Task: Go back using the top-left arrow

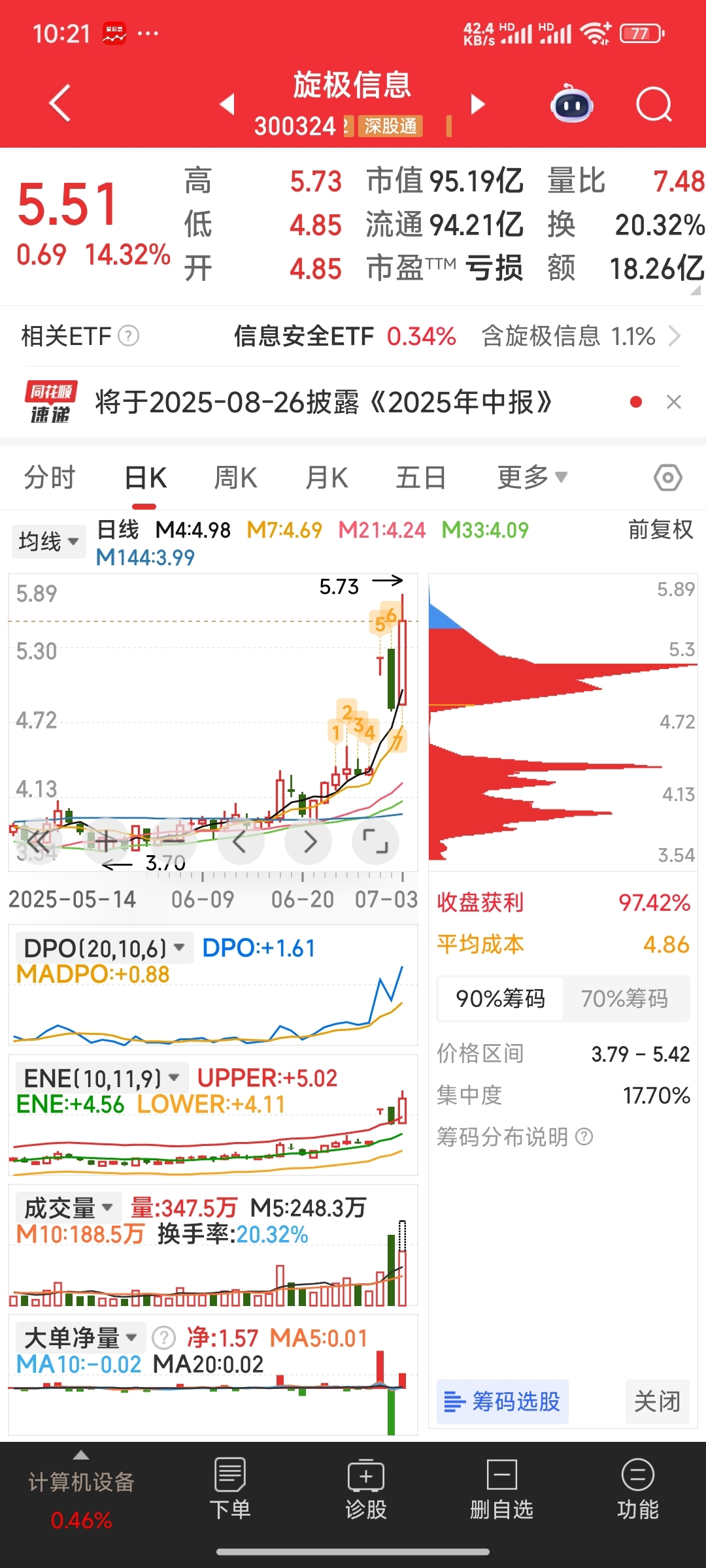Action: [x=60, y=103]
